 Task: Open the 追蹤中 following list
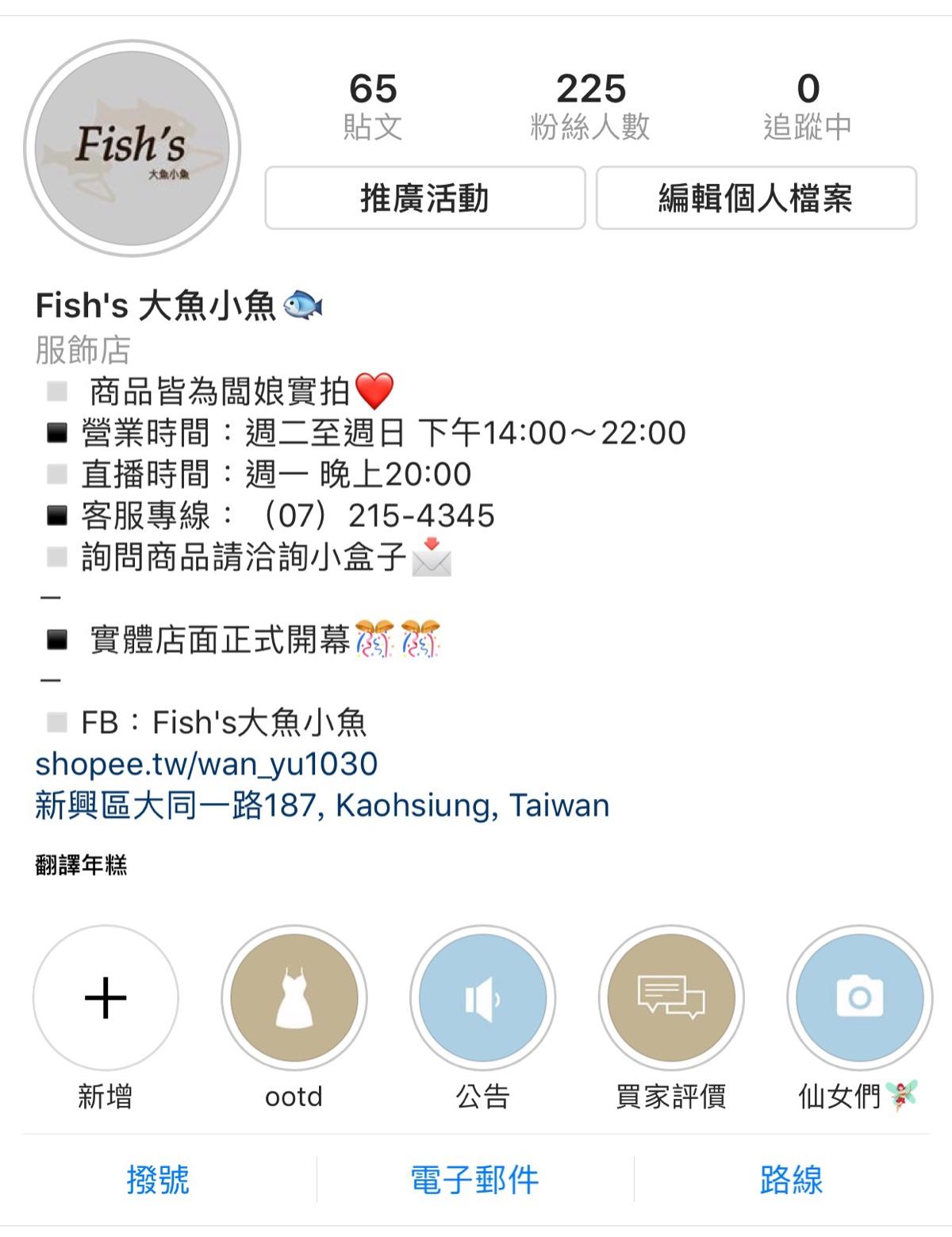[808, 106]
